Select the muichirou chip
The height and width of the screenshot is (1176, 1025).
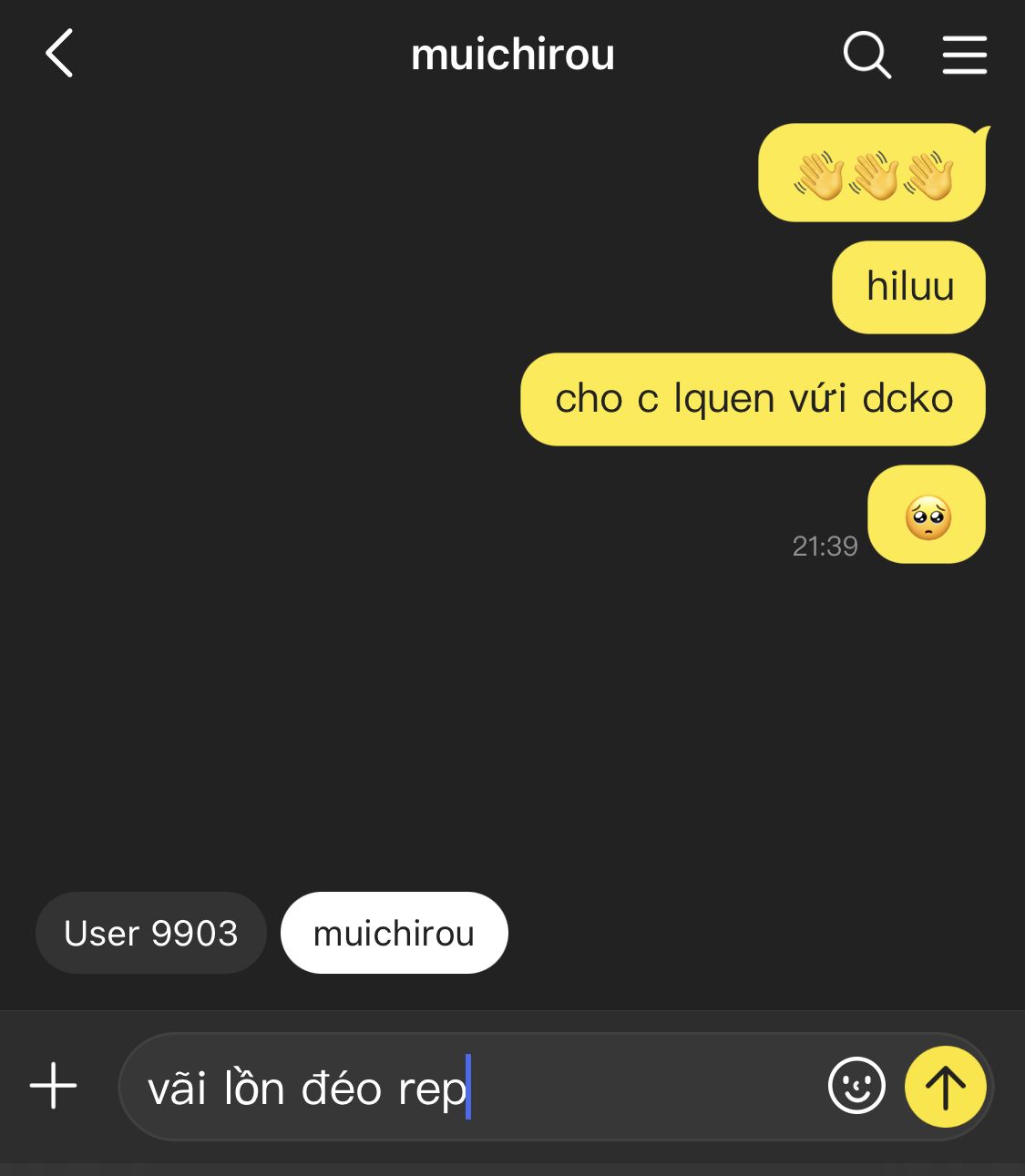(x=394, y=933)
